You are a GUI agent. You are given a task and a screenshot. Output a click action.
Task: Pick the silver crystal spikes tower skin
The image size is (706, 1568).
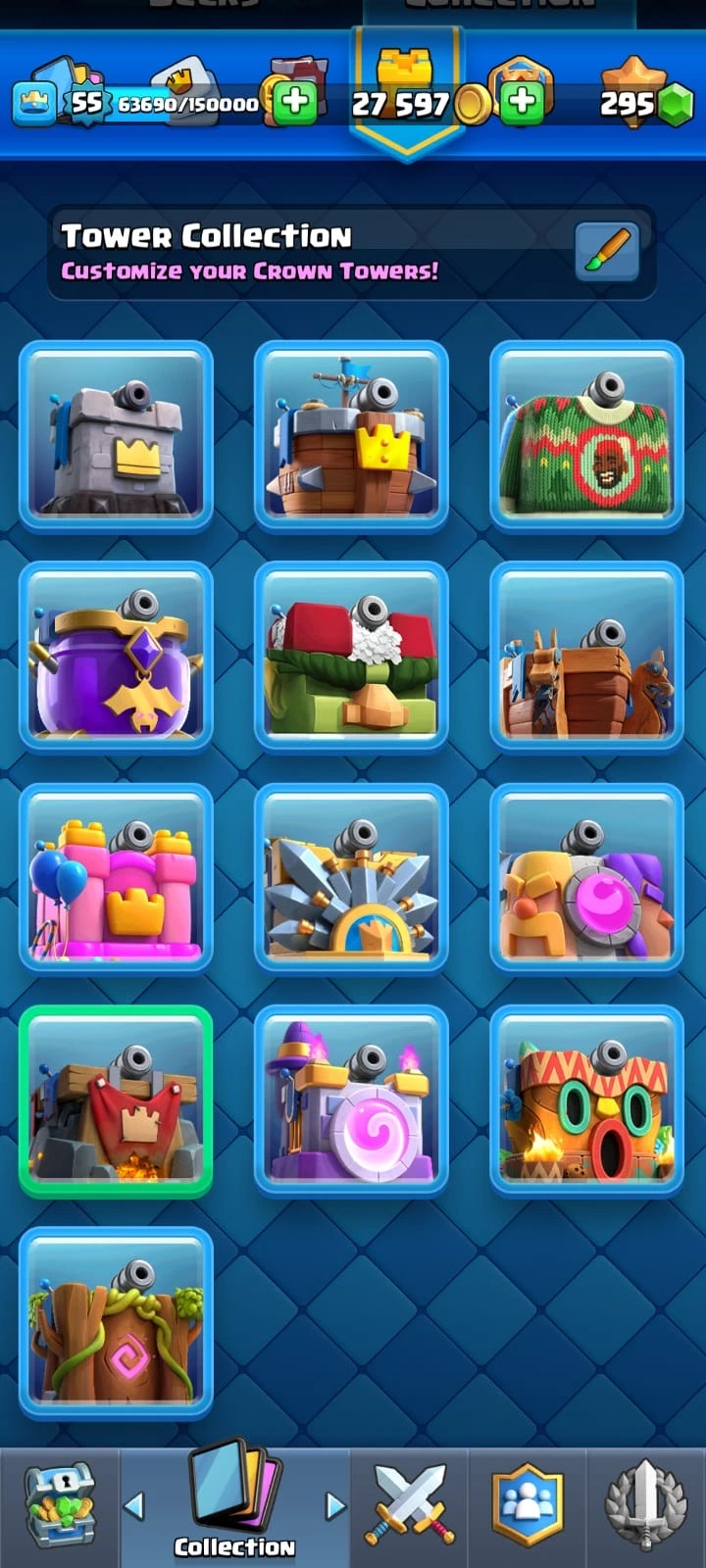tap(351, 879)
